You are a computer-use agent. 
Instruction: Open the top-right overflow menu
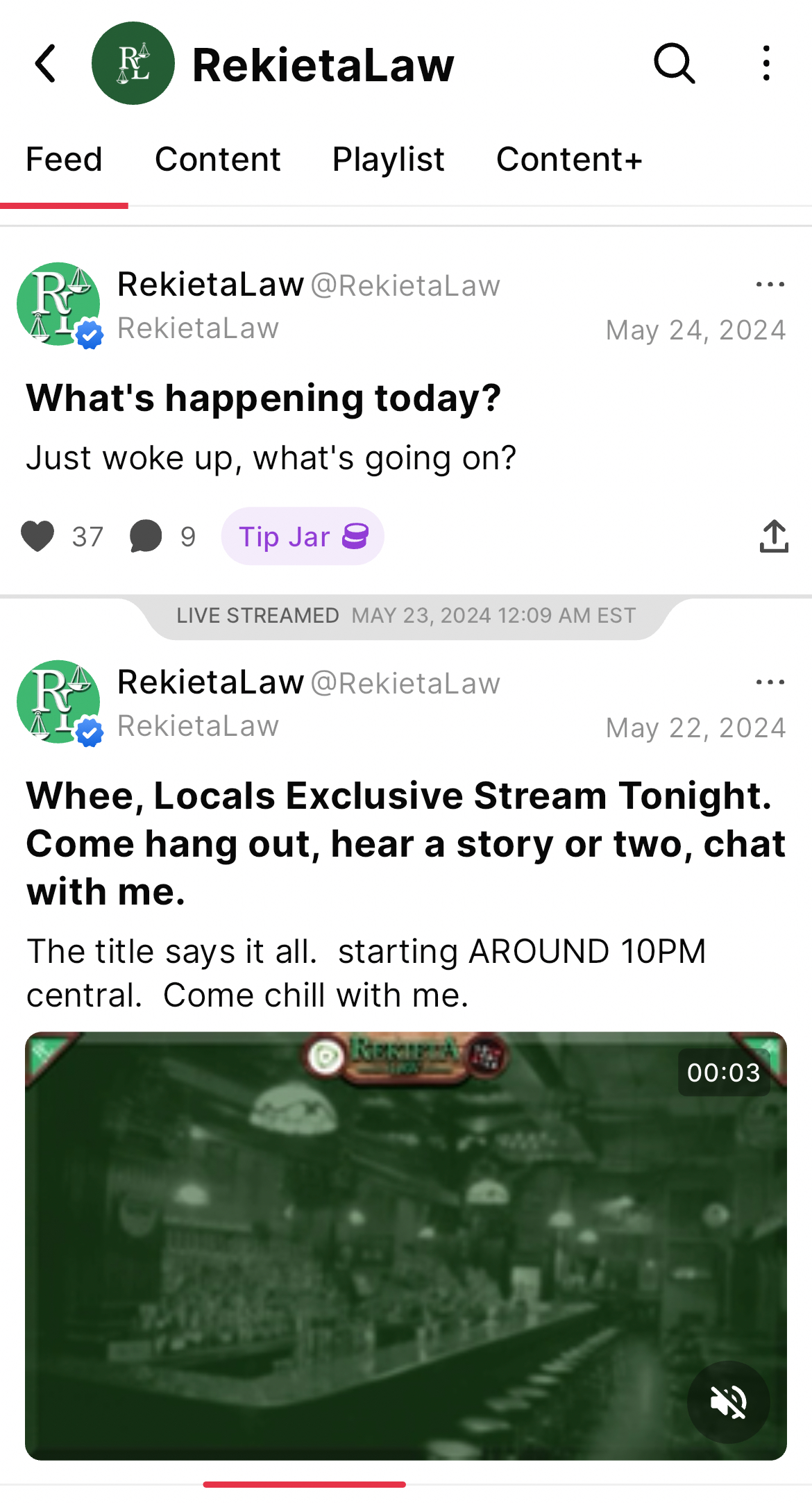[766, 64]
